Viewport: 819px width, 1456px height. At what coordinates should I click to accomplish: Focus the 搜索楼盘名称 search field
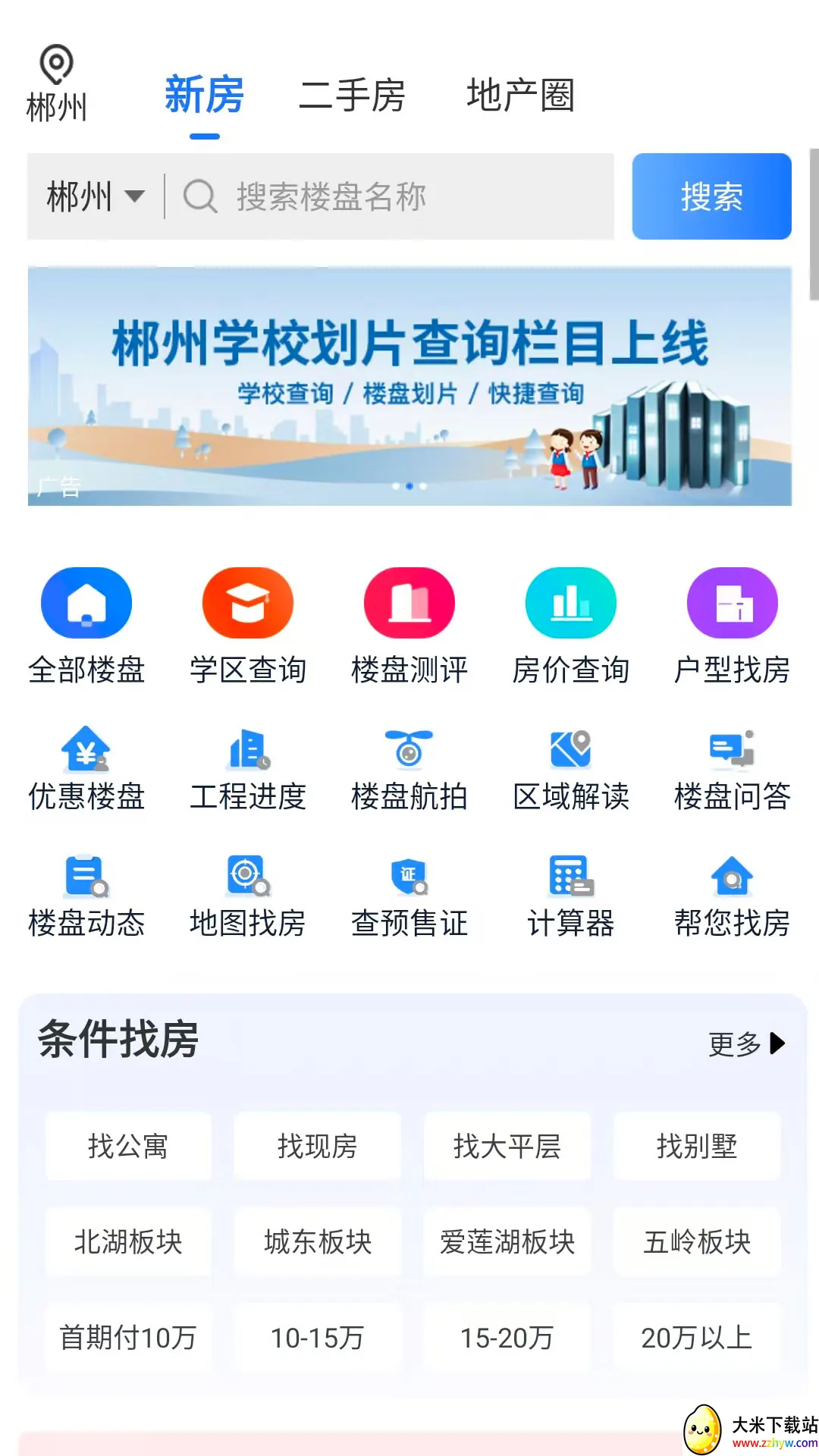pos(394,196)
